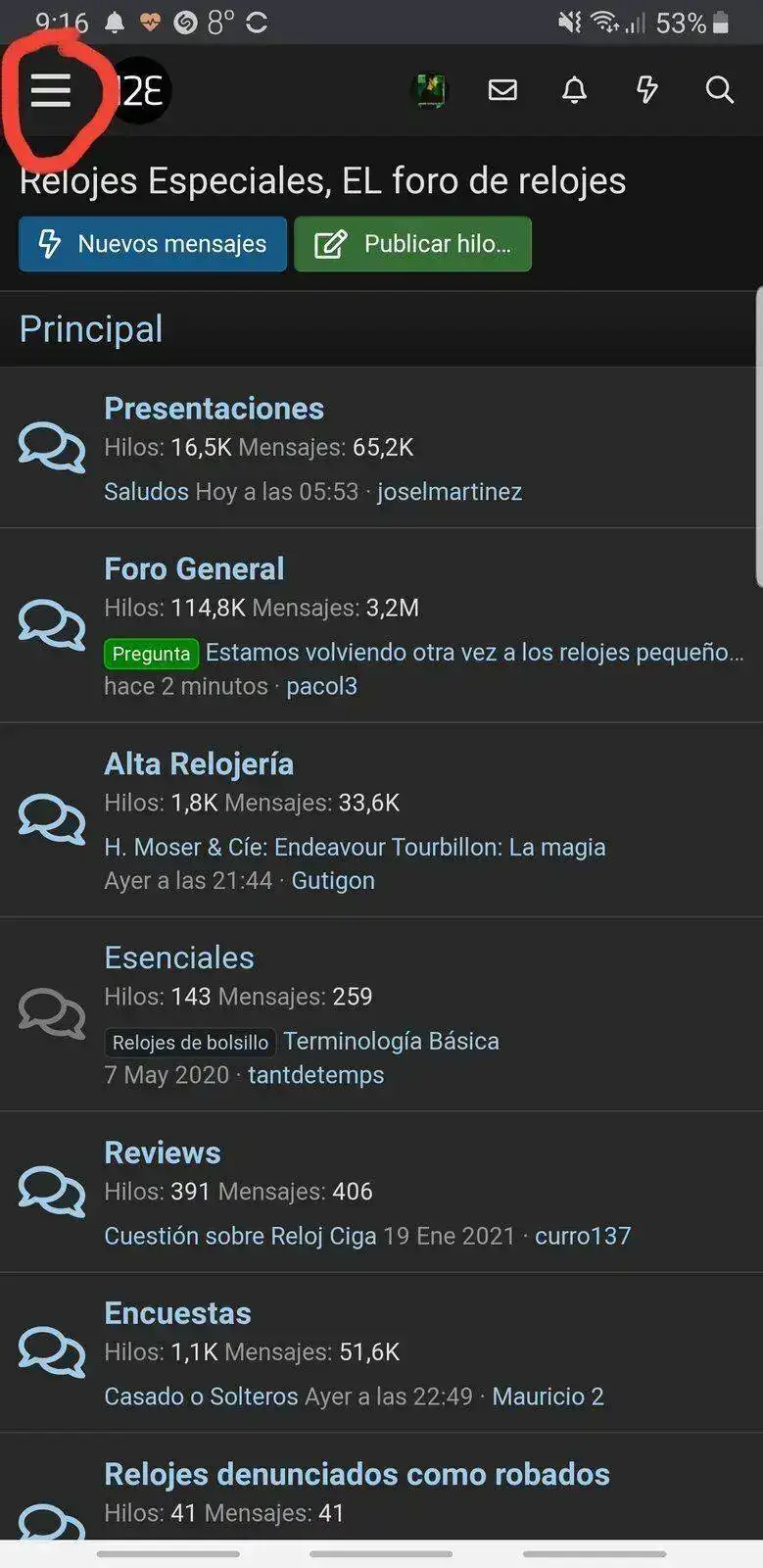Go to the Esenciales forum

pyautogui.click(x=179, y=957)
